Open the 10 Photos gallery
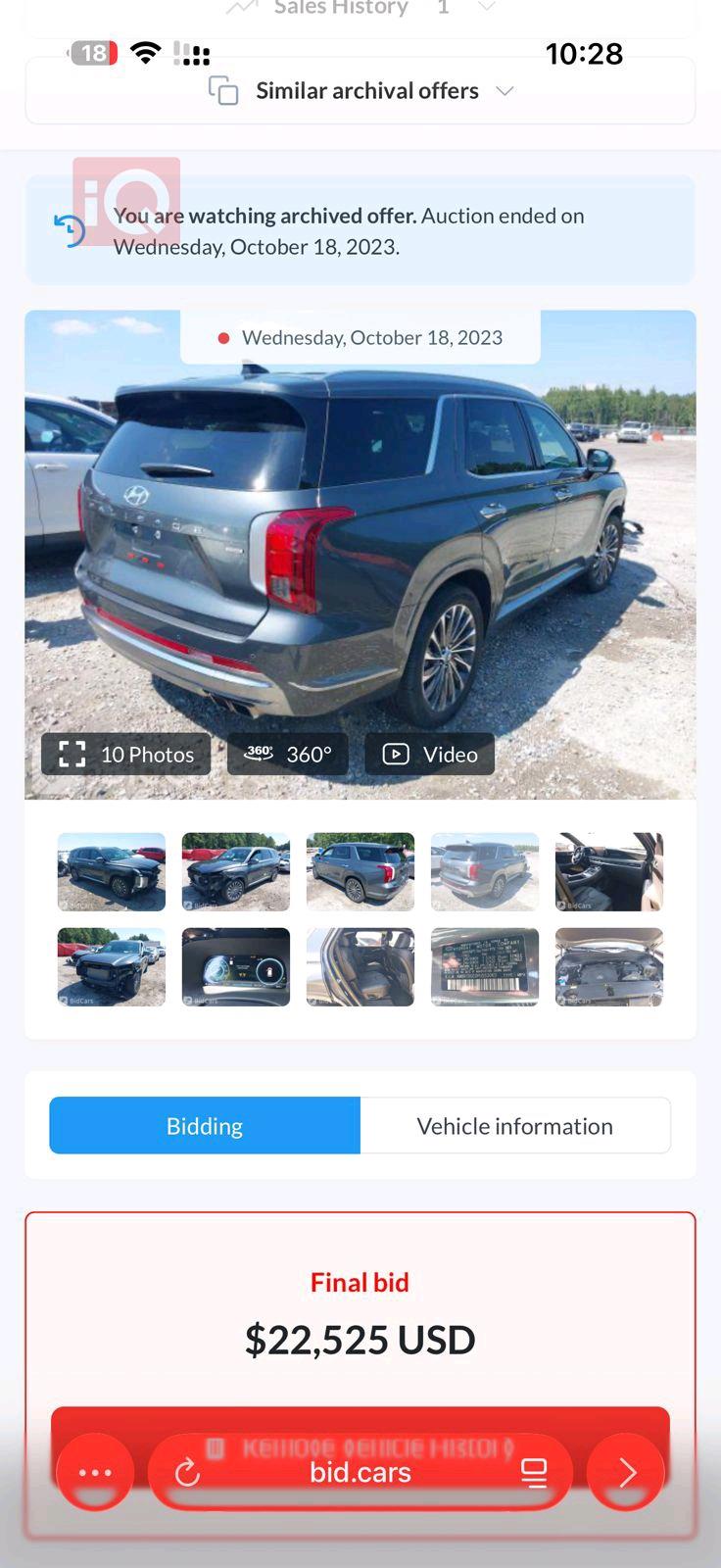 coord(126,755)
